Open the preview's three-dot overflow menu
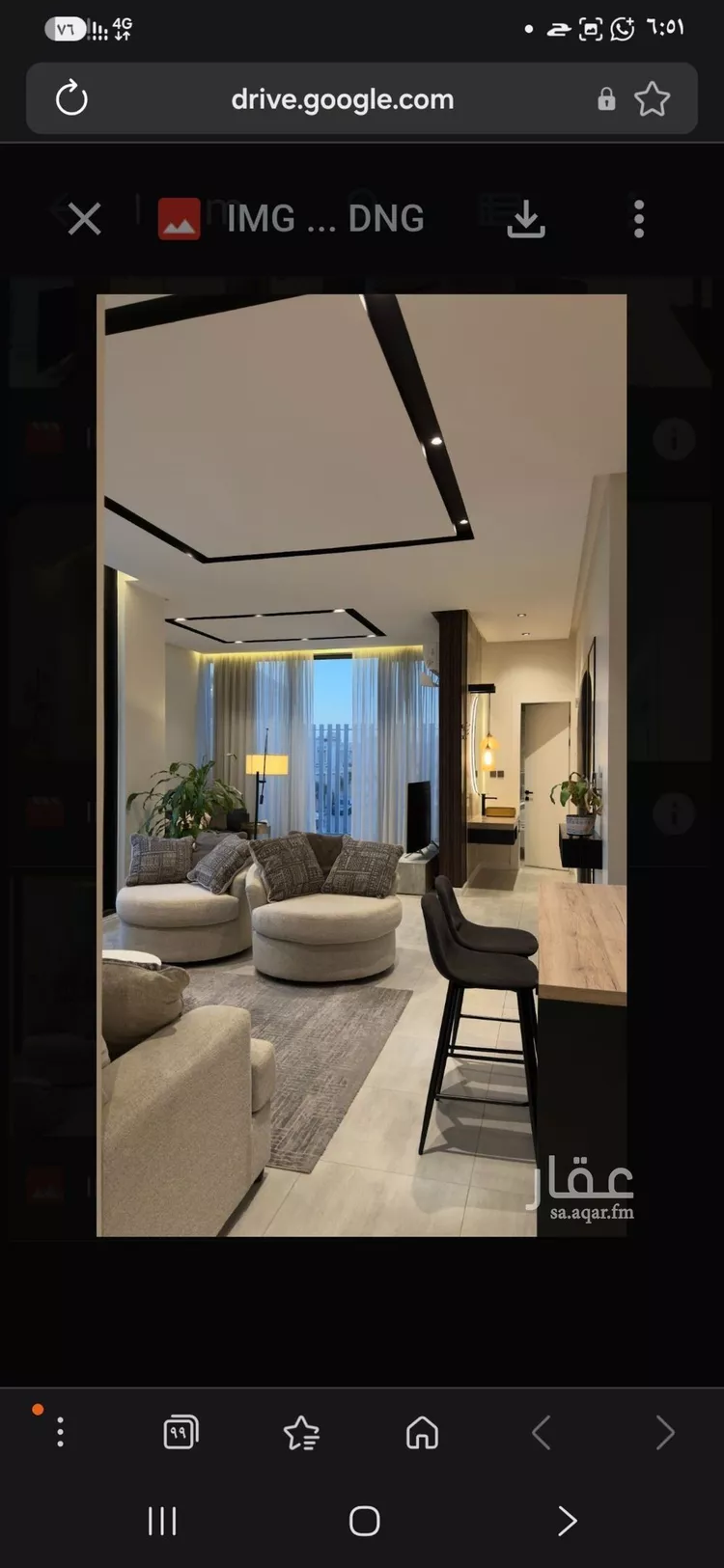This screenshot has height=1568, width=724. [x=639, y=219]
